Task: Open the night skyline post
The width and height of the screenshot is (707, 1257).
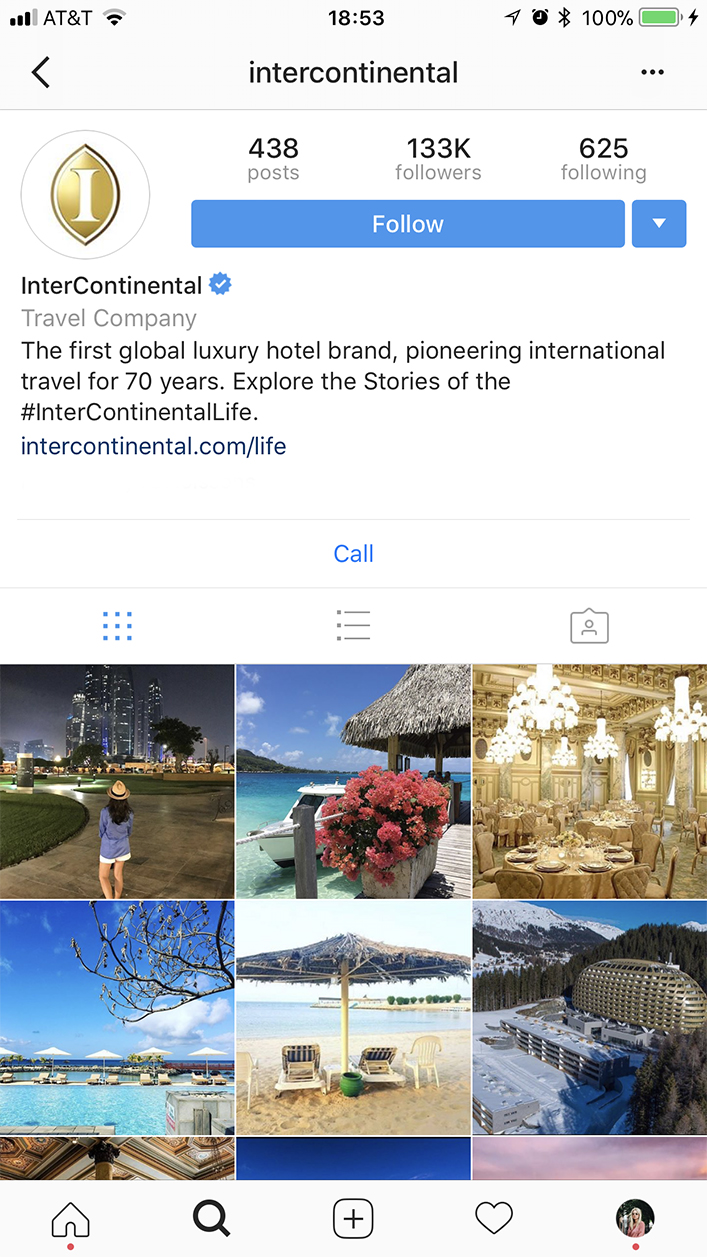Action: 117,781
